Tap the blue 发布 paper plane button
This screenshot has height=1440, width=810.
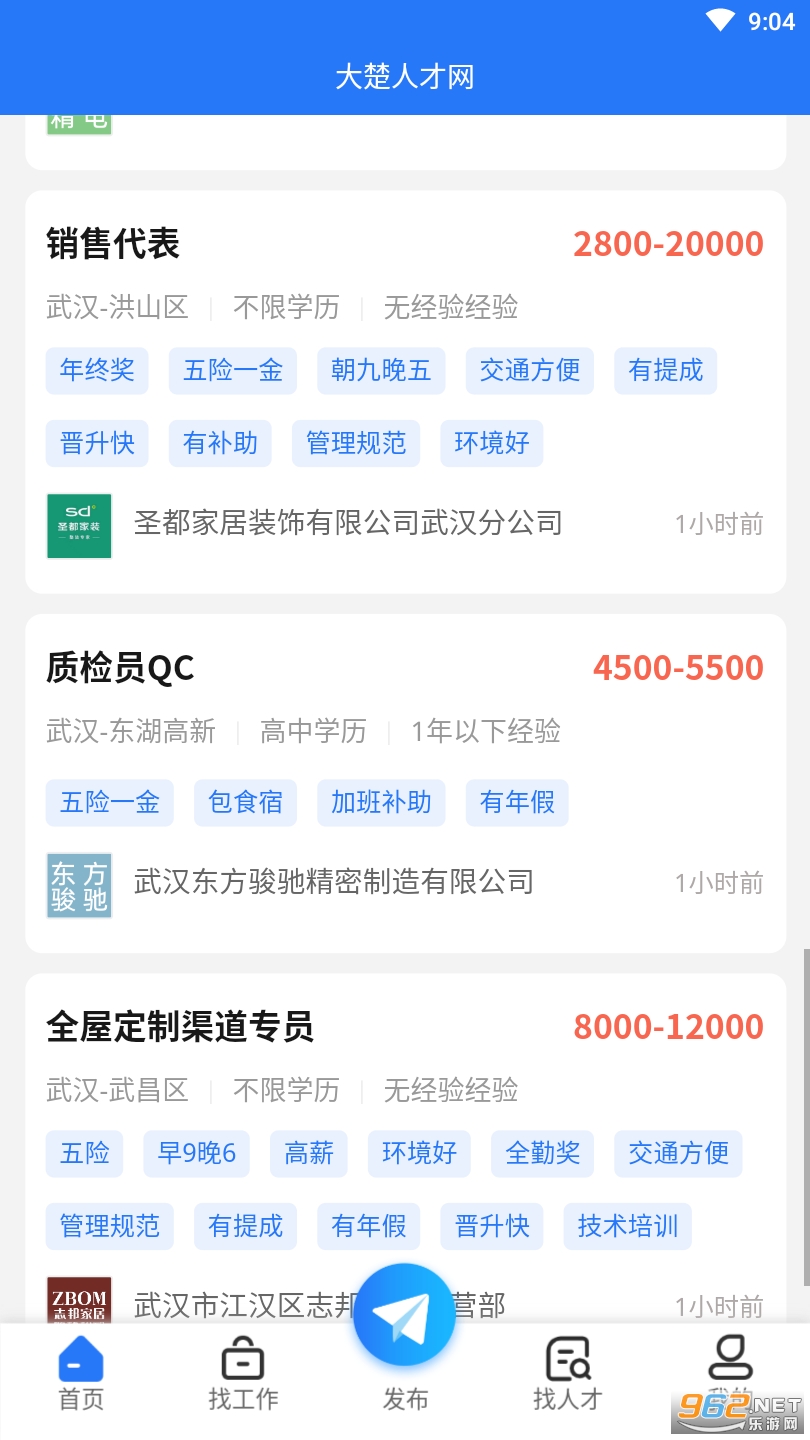tap(405, 1316)
